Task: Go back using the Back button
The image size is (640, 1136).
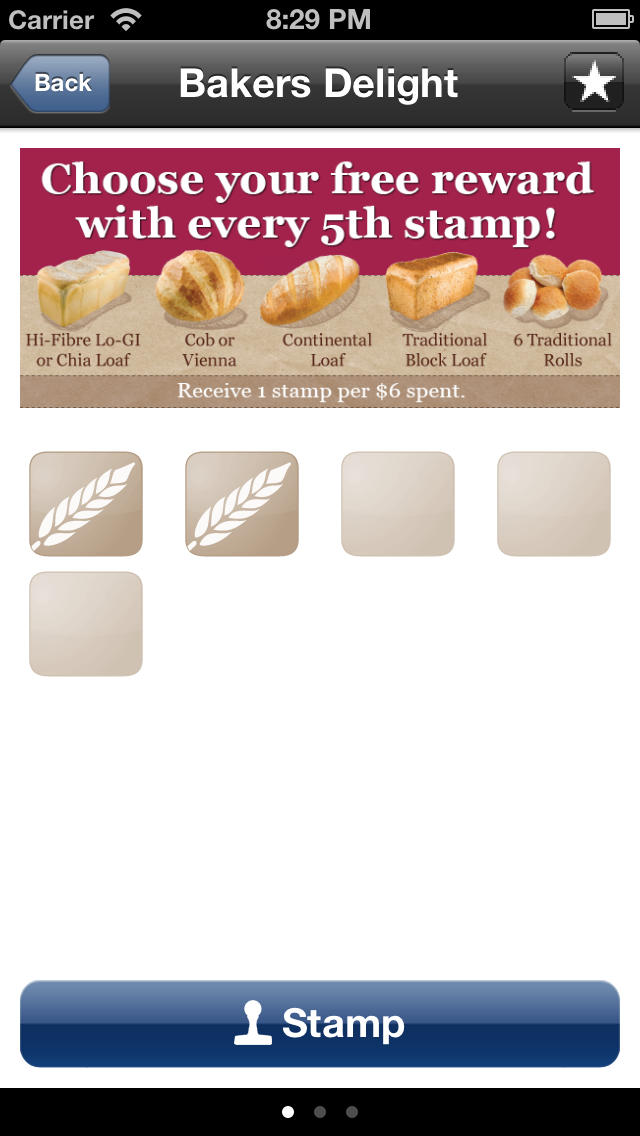Action: (x=61, y=83)
